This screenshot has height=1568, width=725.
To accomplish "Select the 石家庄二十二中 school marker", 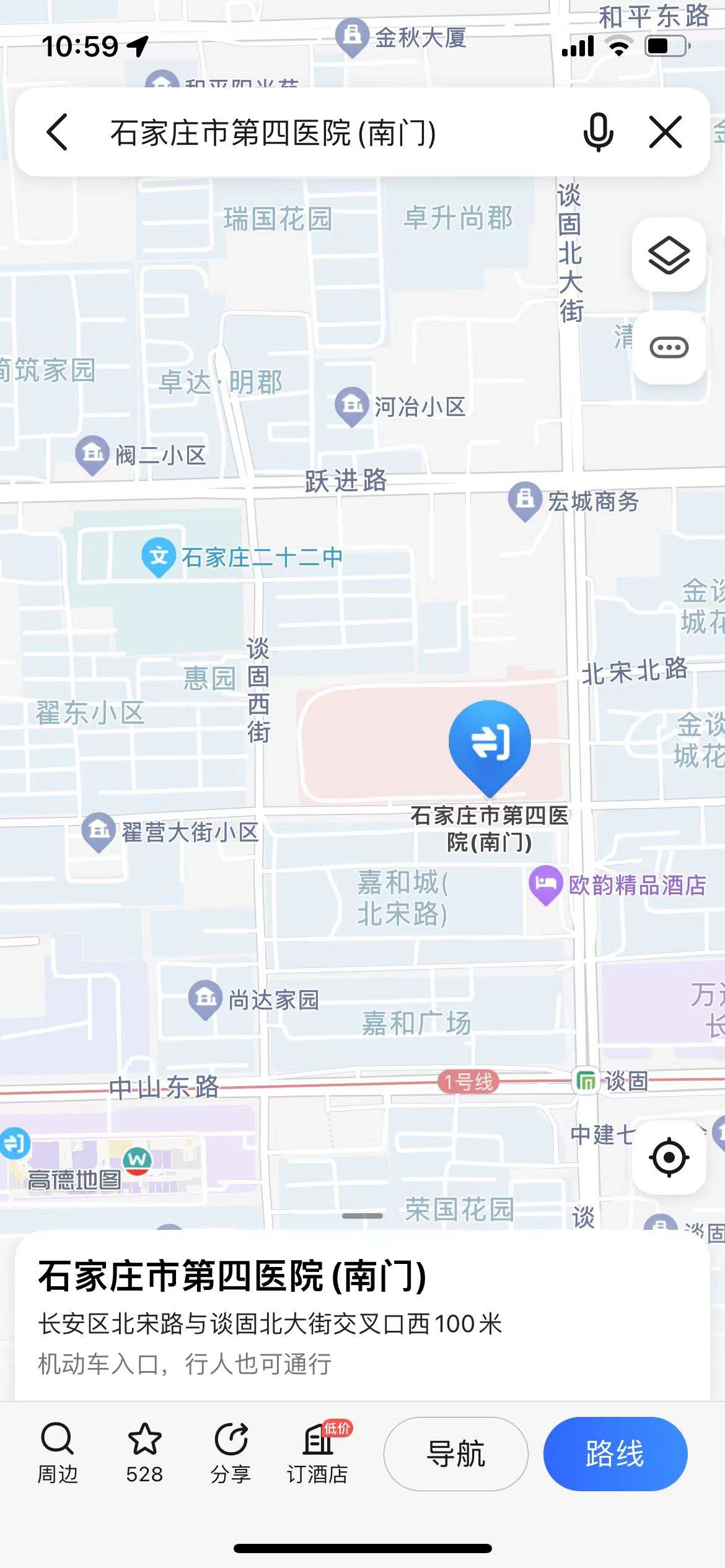I will tap(159, 556).
